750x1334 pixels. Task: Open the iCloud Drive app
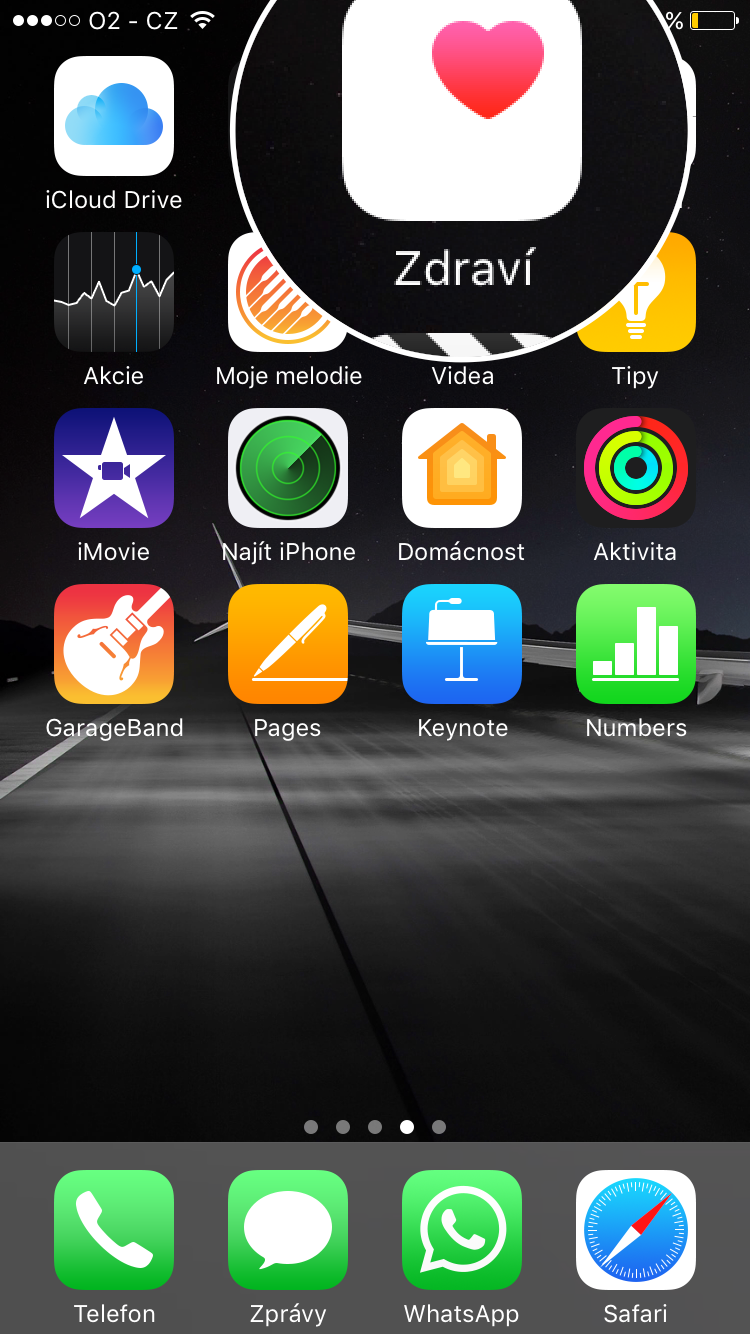[114, 116]
